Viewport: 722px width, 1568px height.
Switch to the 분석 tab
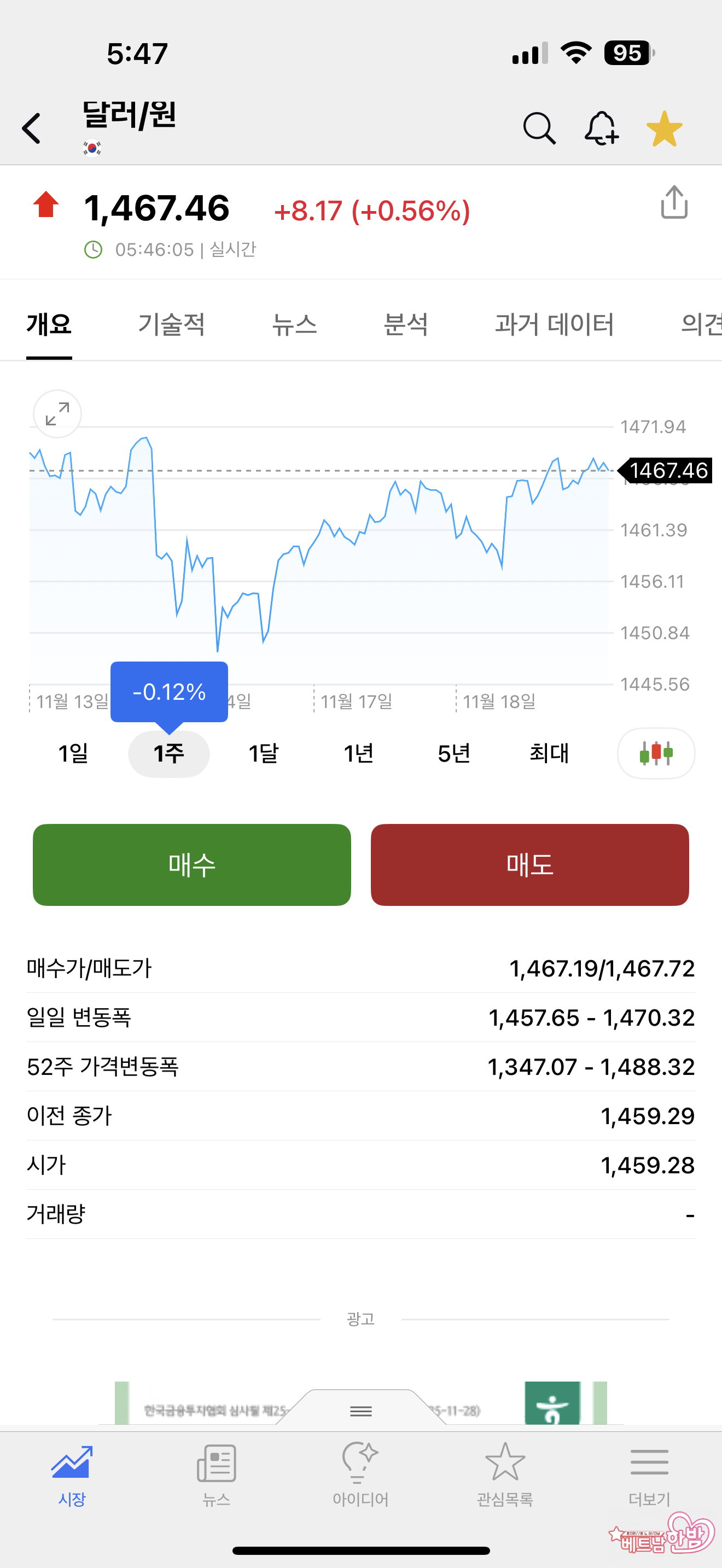[405, 324]
